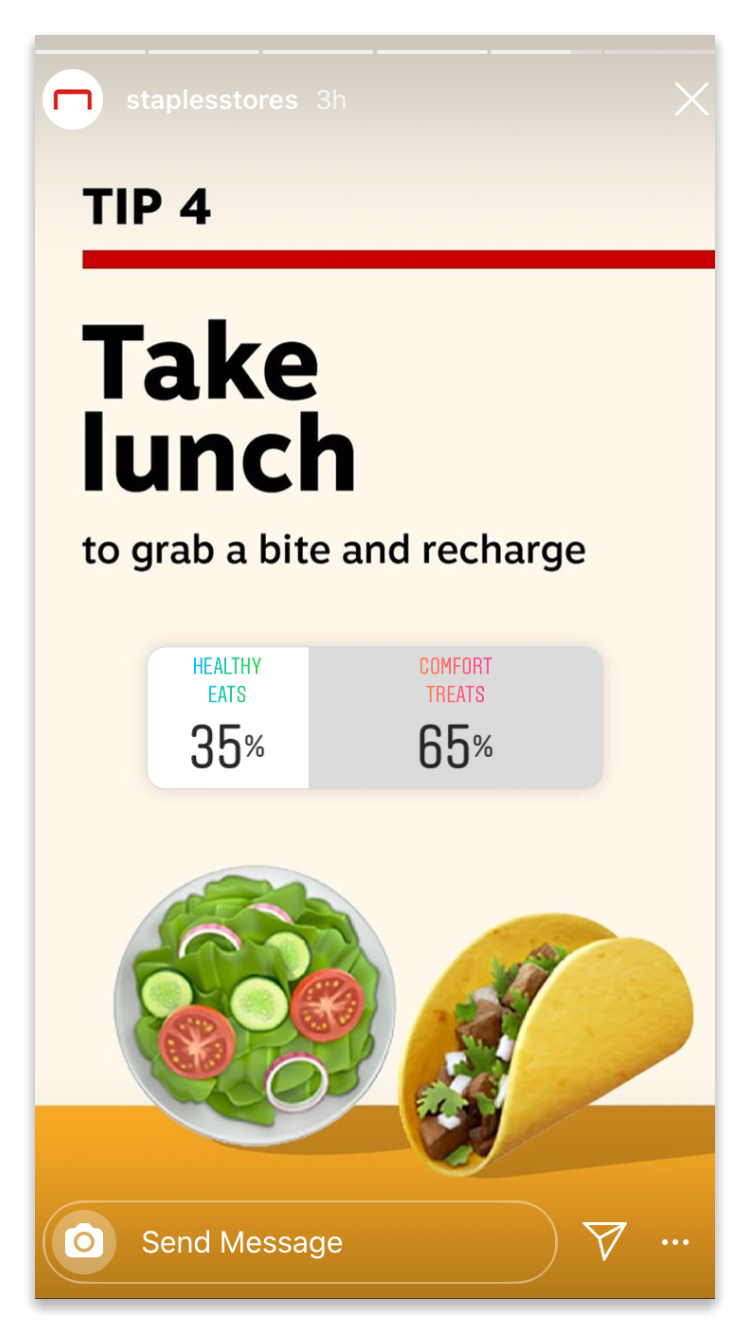
Task: Open staplesstores profile picture
Action: [73, 100]
